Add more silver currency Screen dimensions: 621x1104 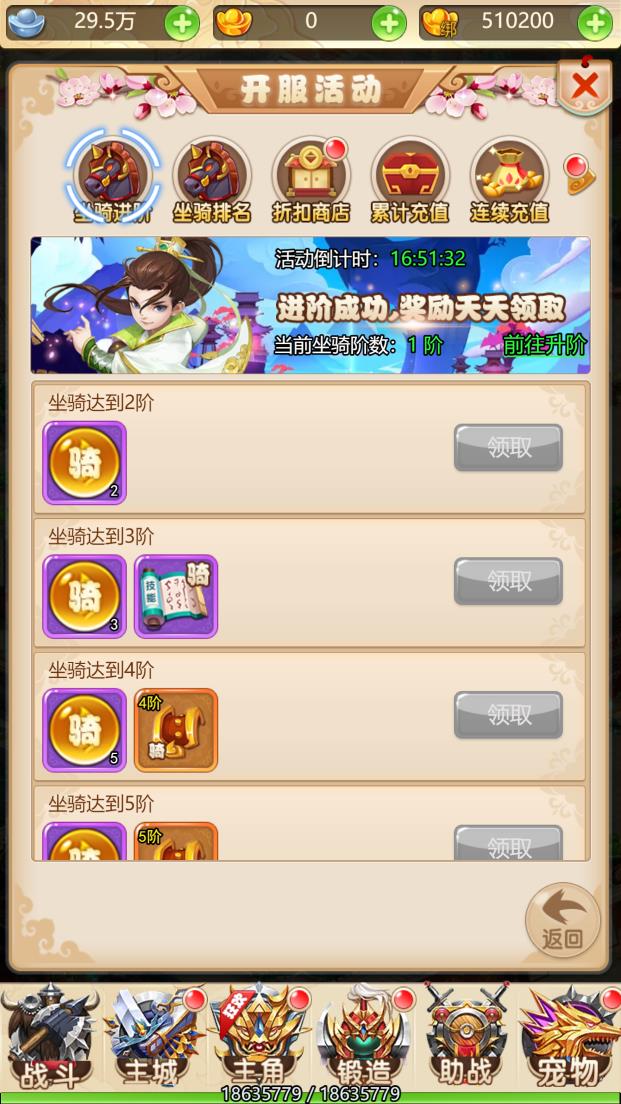tap(181, 22)
